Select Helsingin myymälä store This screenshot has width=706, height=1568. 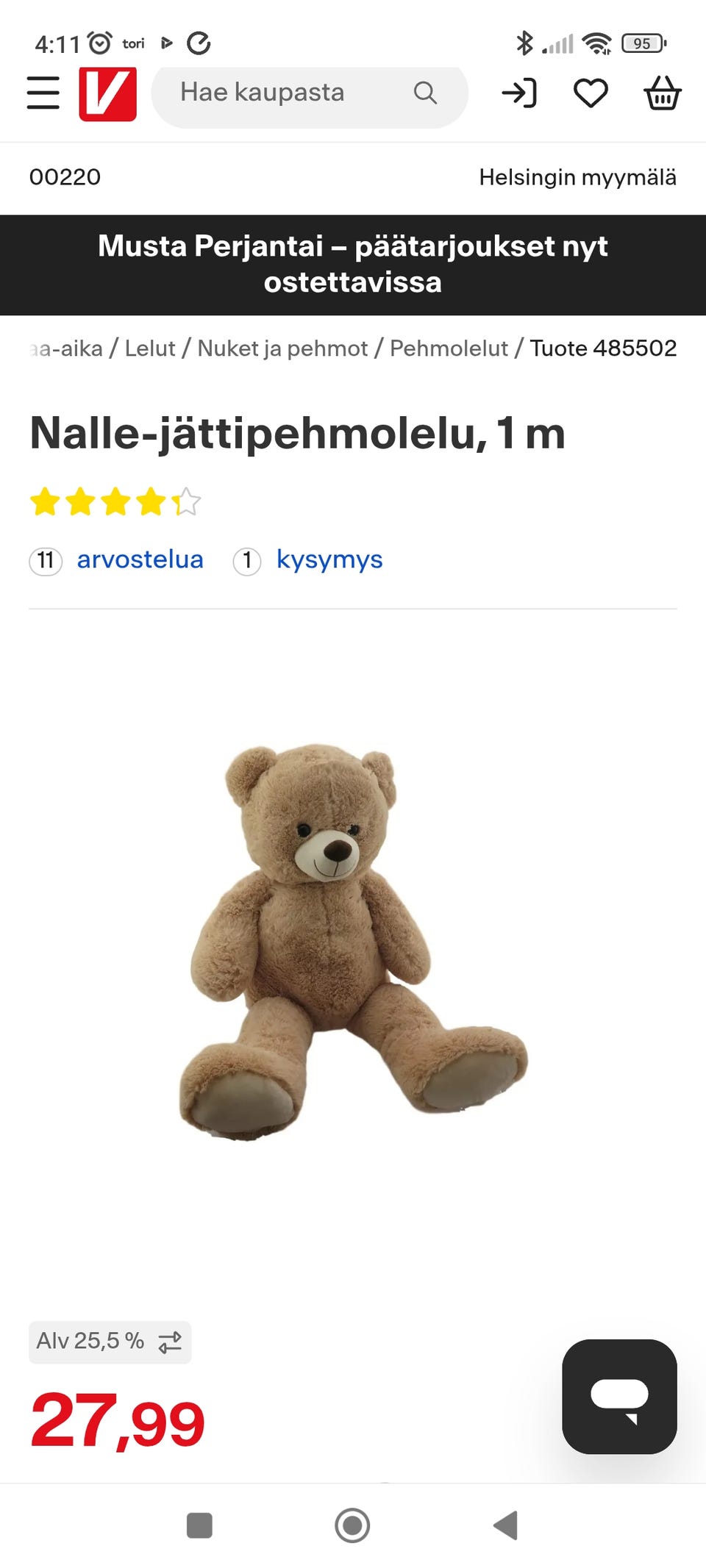tap(577, 177)
